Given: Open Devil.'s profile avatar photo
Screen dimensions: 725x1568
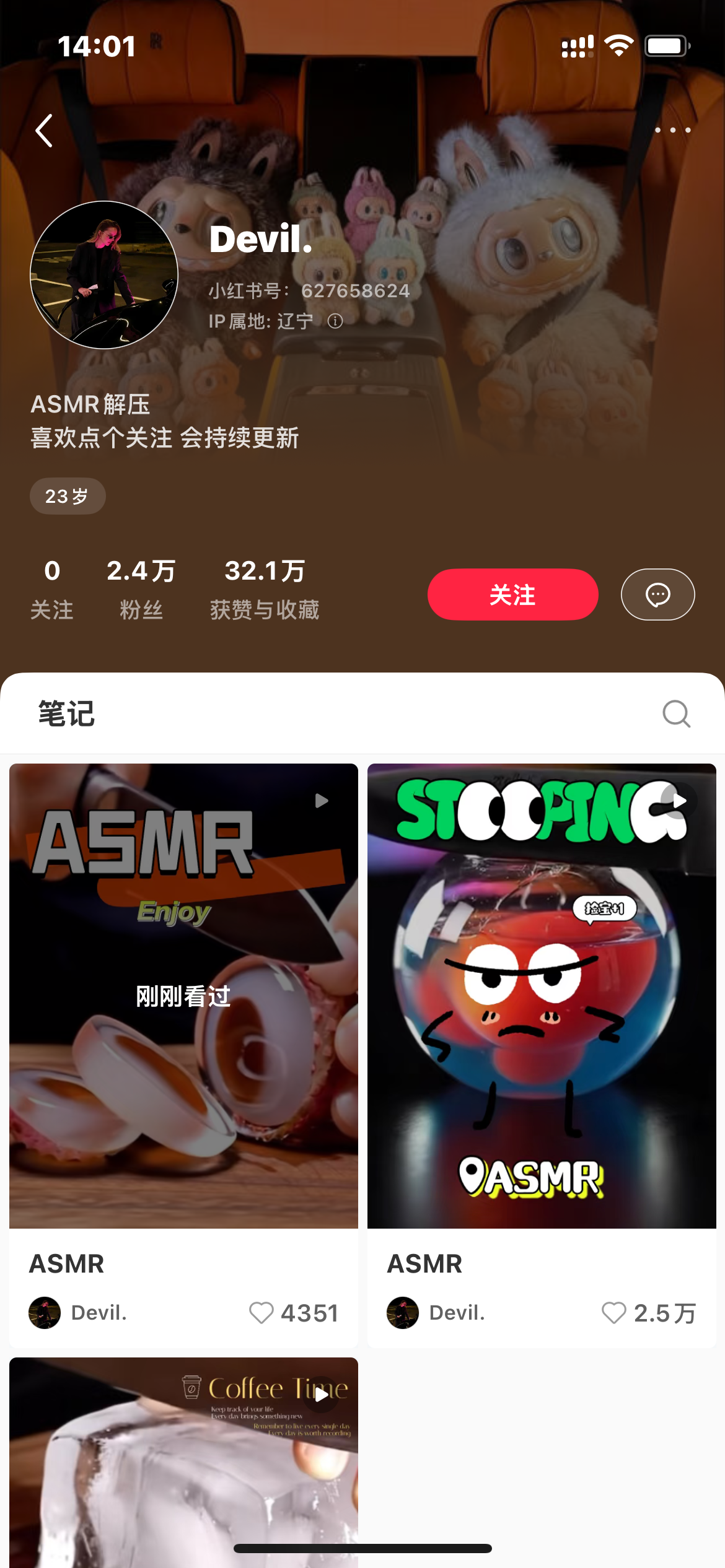Looking at the screenshot, I should 104,275.
